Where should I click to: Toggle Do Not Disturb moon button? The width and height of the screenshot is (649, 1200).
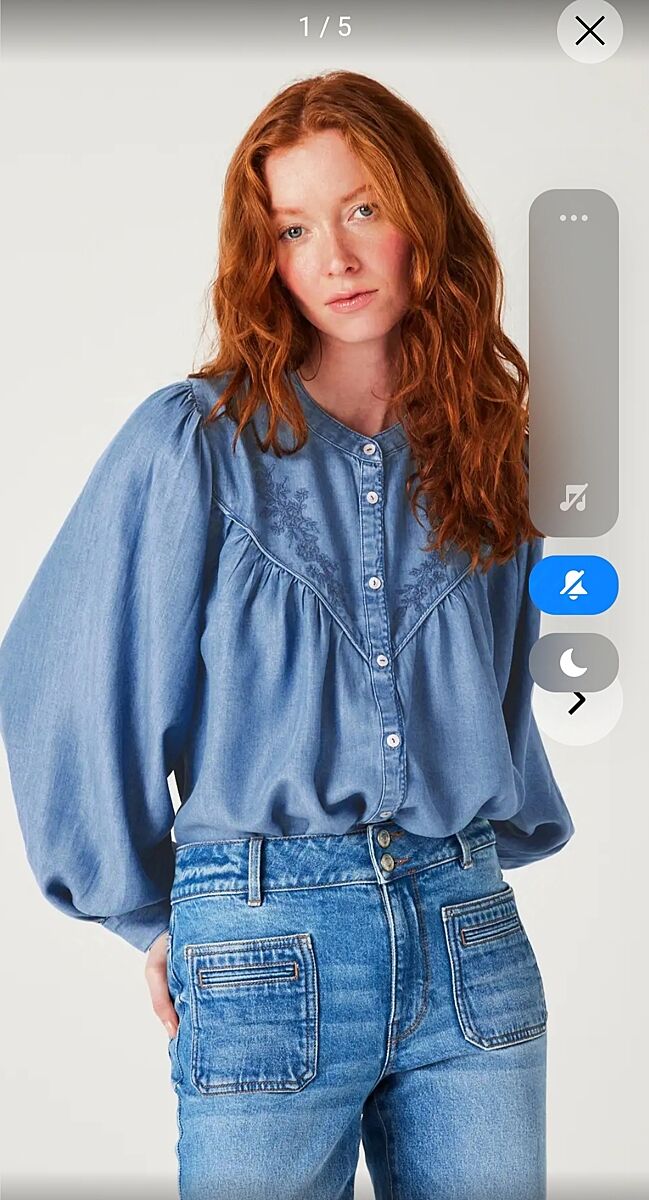coord(573,661)
